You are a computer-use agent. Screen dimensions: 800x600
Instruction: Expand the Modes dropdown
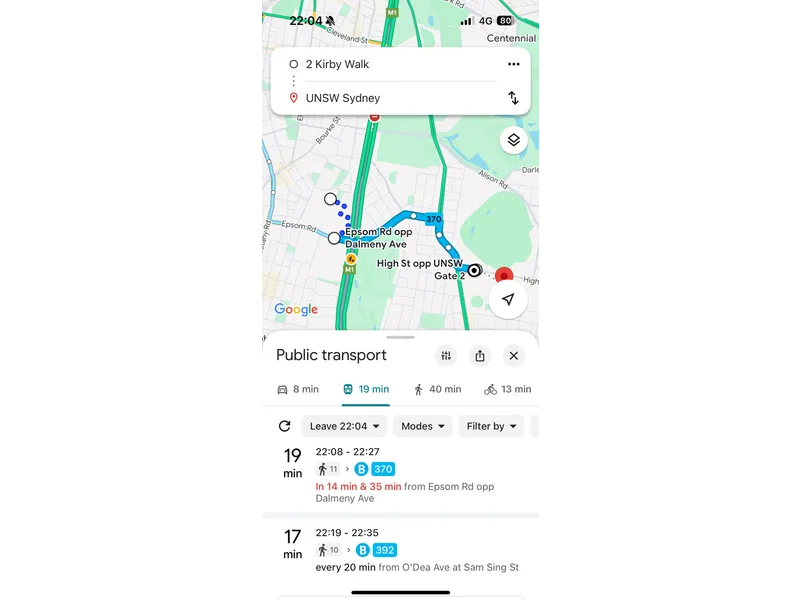pos(422,426)
